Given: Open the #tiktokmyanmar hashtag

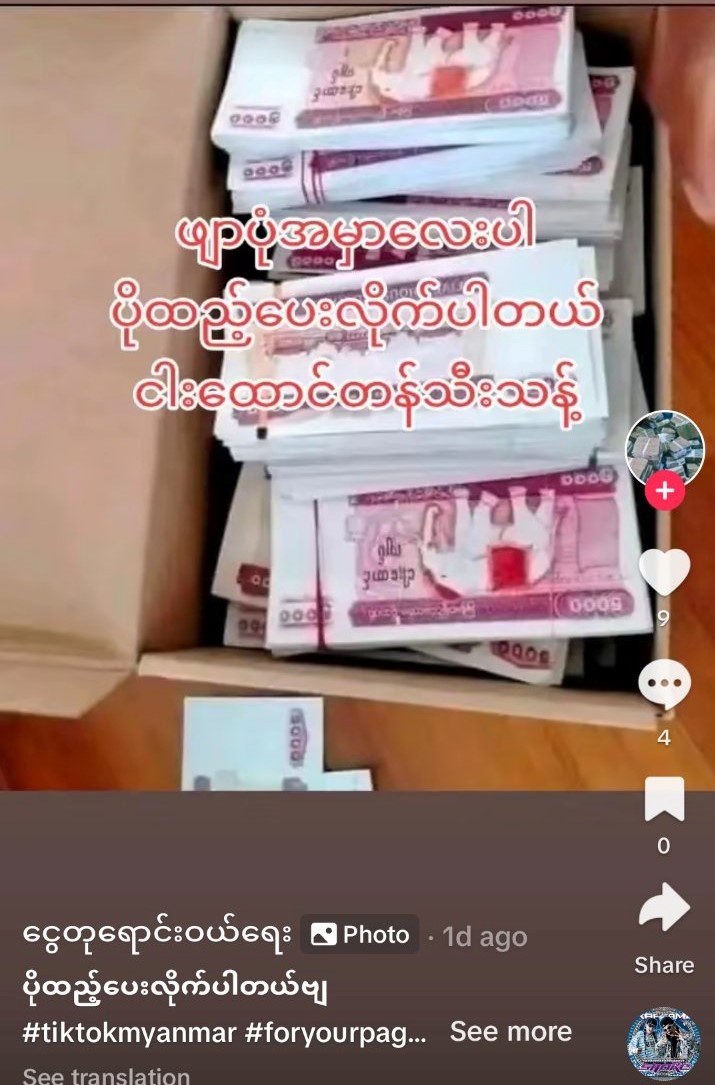Looking at the screenshot, I should [129, 1032].
